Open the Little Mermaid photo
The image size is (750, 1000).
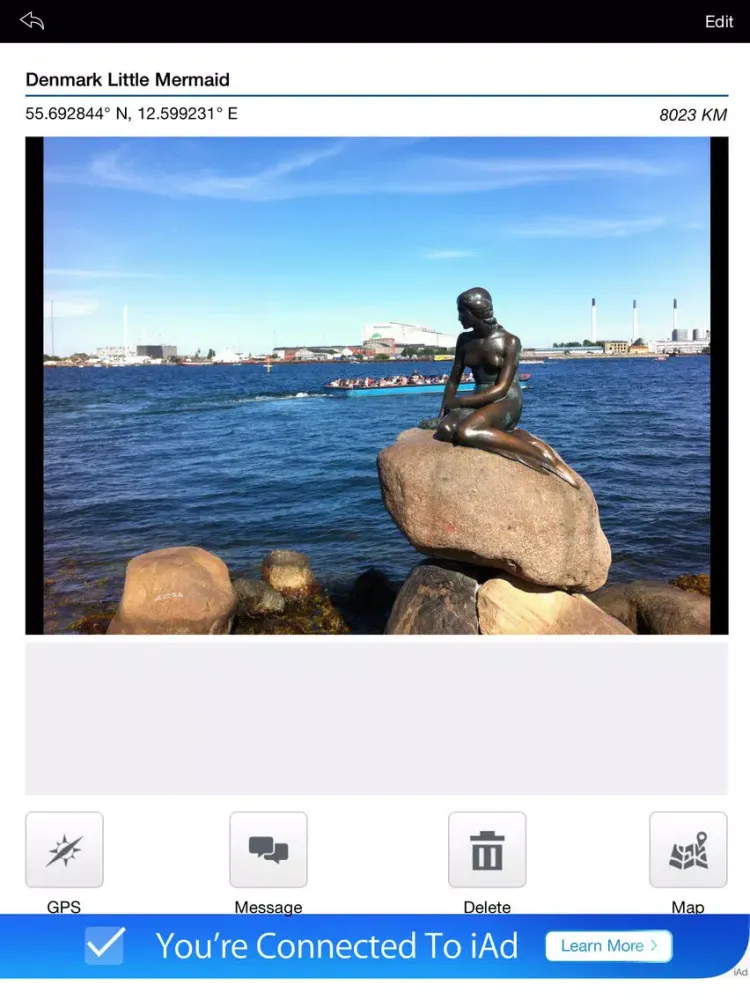pyautogui.click(x=376, y=385)
